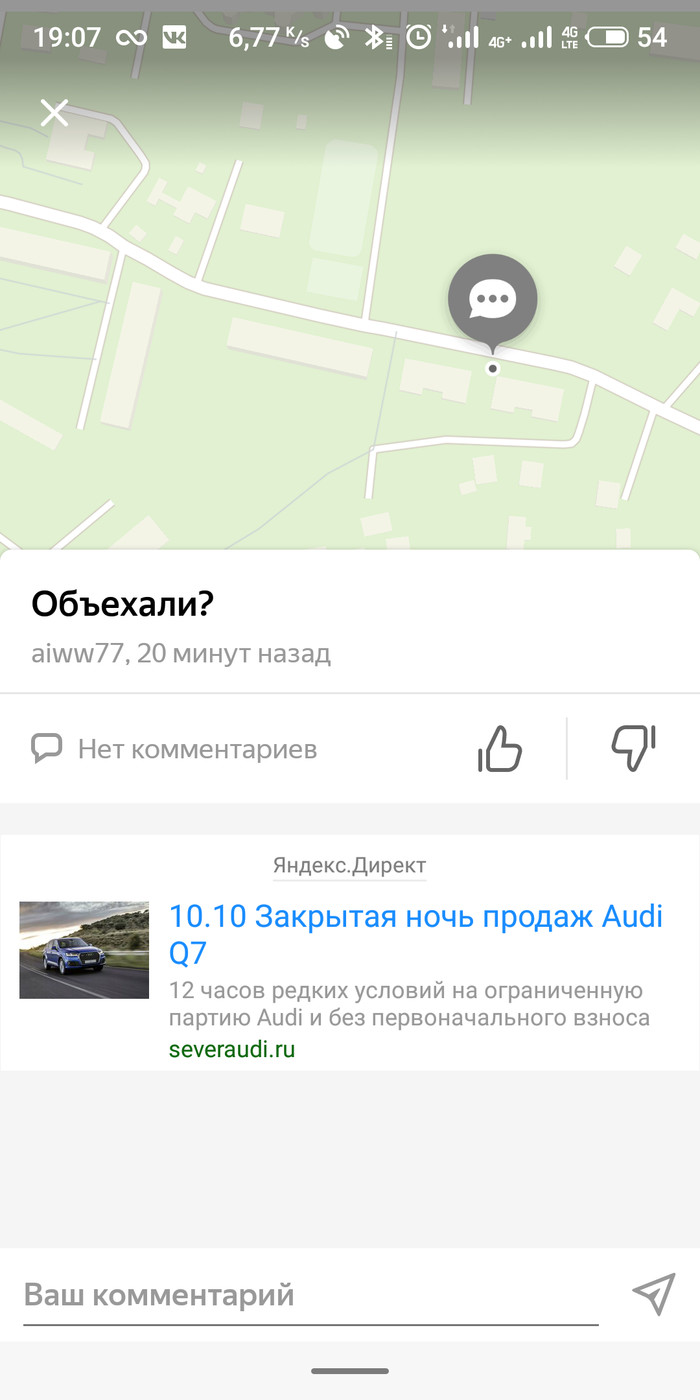Open the Яндекс.Директ label
The height and width of the screenshot is (1400, 700).
[350, 866]
